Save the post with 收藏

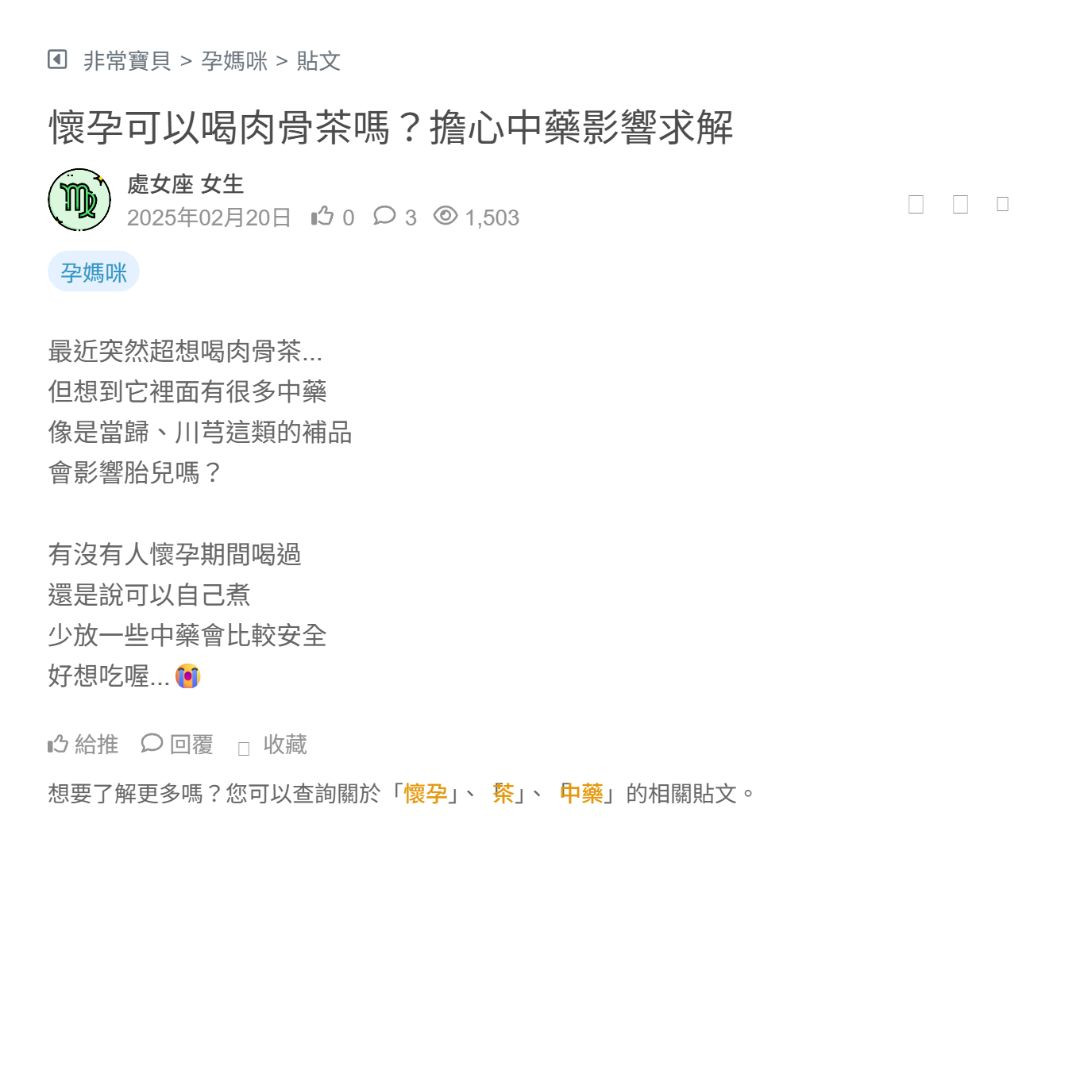click(272, 745)
